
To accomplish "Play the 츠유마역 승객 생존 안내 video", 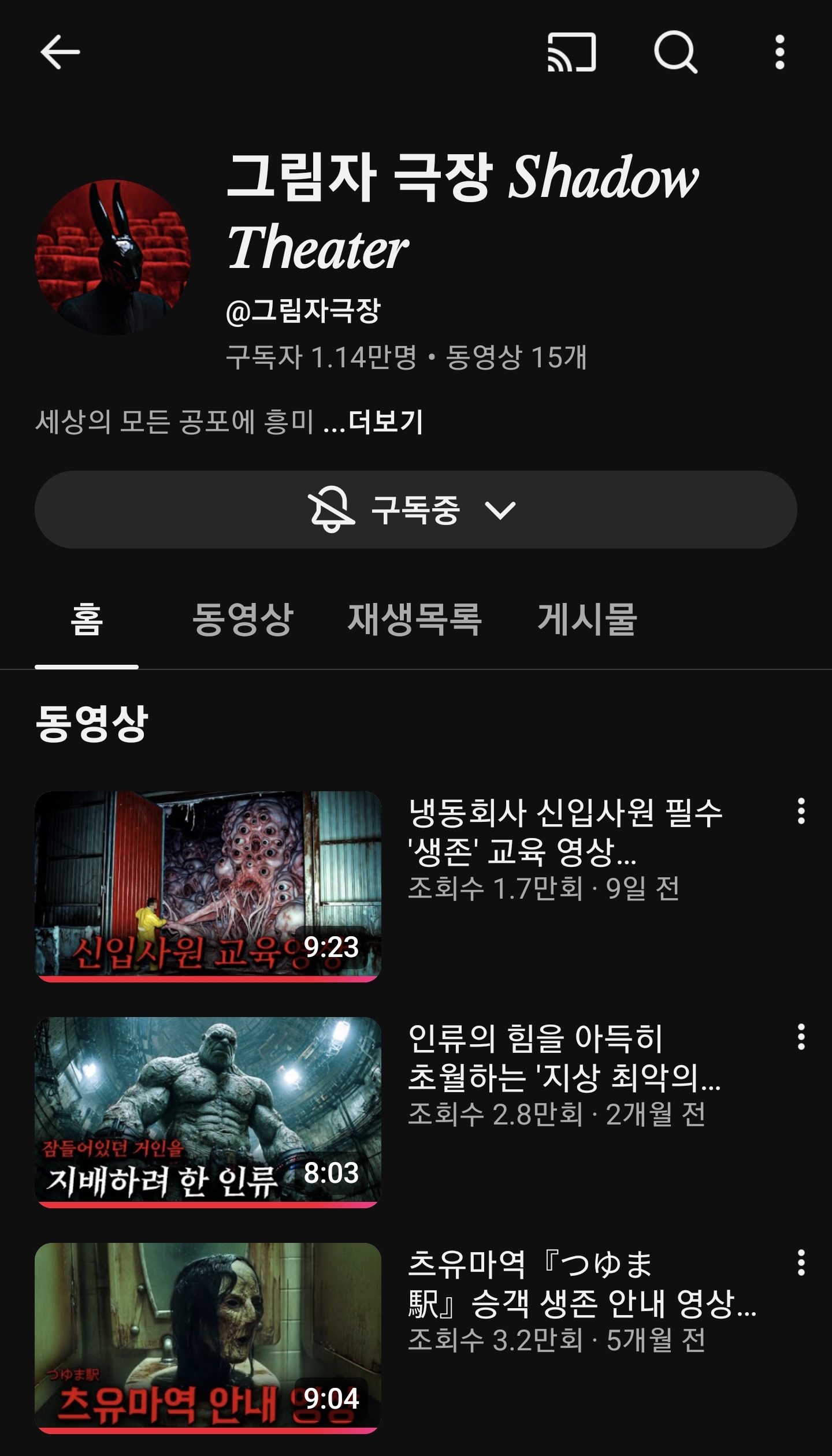I will click(208, 1337).
